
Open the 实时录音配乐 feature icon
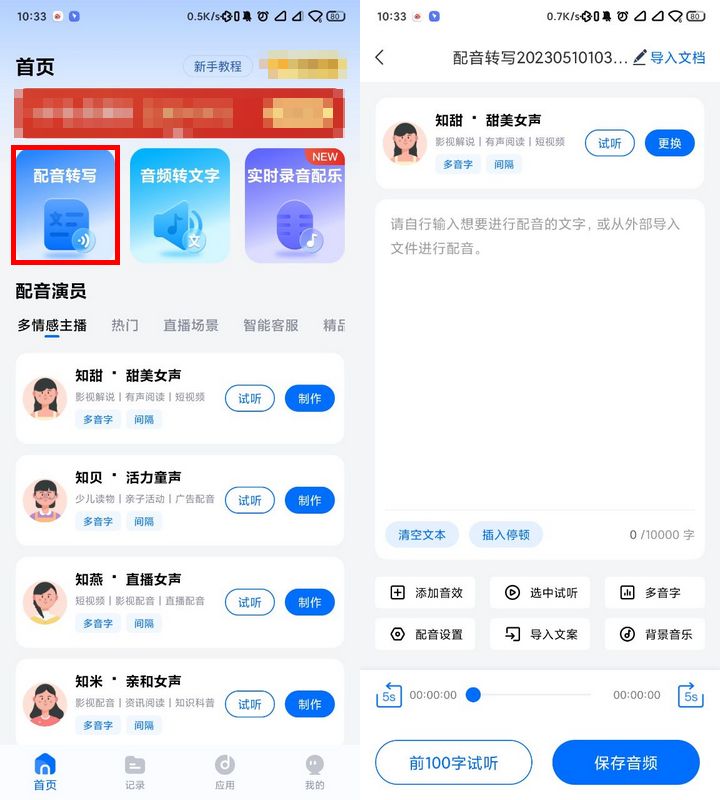(294, 200)
